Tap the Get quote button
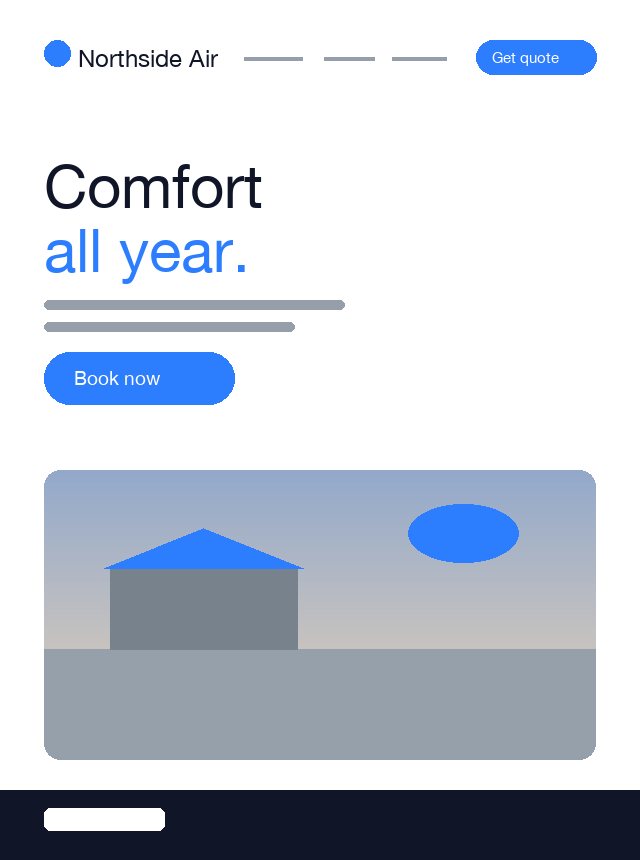This screenshot has height=860, width=640. point(536,58)
